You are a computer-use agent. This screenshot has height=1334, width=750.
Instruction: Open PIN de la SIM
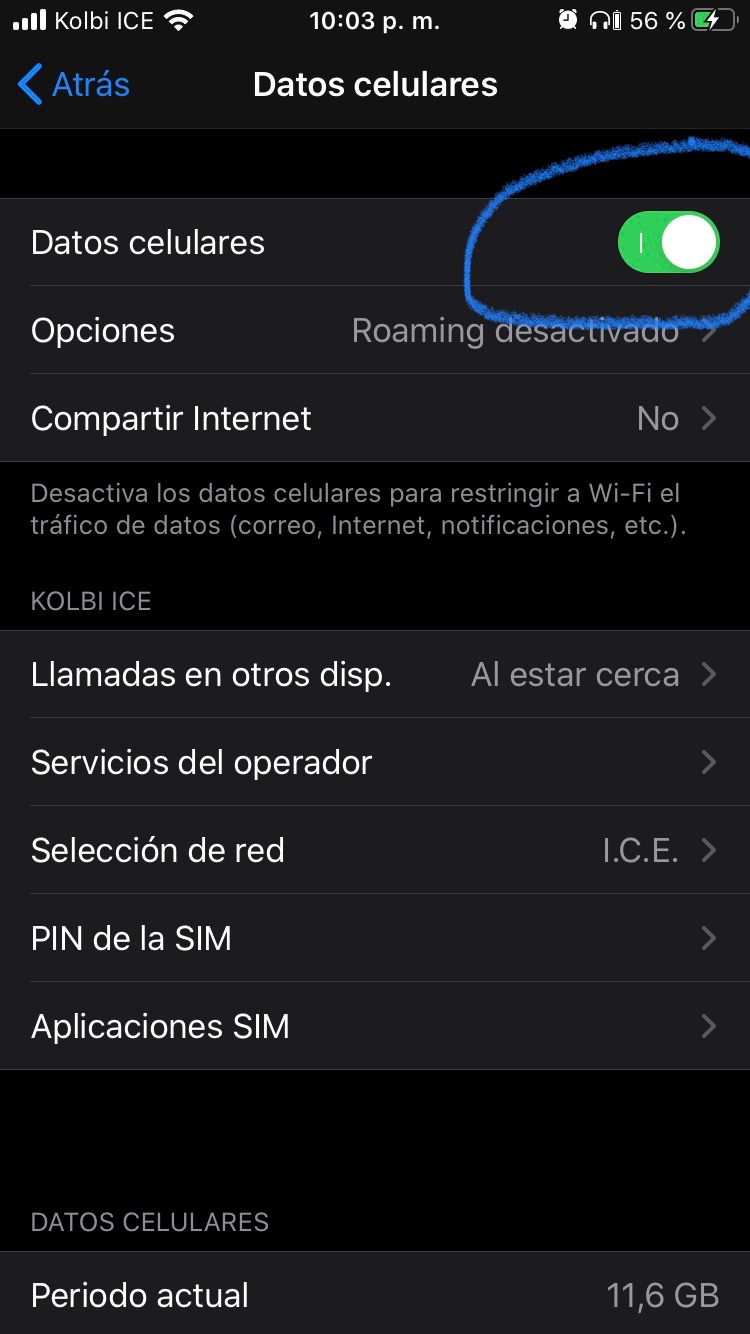pos(375,938)
